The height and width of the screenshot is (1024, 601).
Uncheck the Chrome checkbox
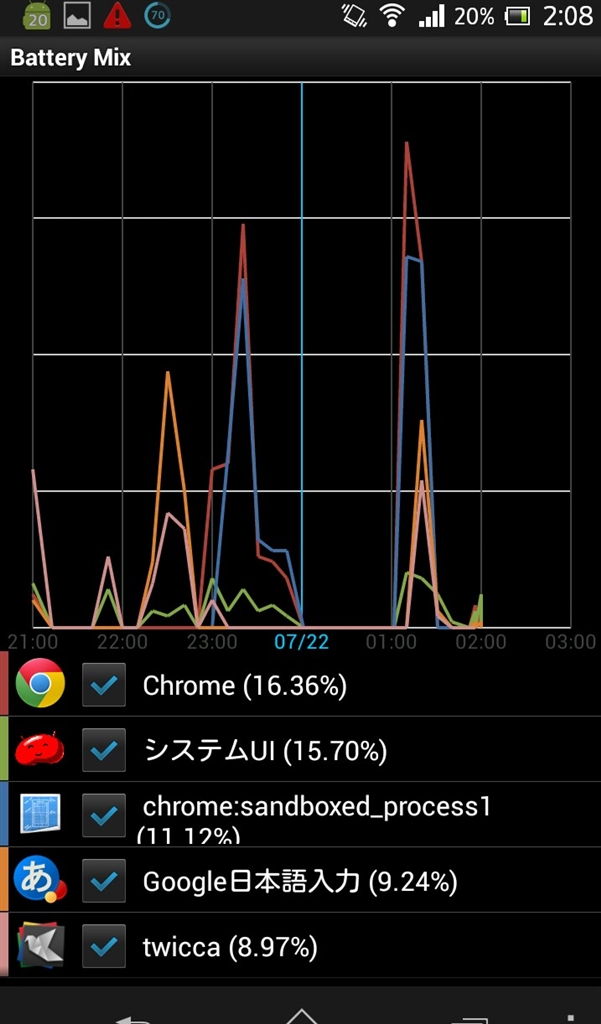[104, 685]
